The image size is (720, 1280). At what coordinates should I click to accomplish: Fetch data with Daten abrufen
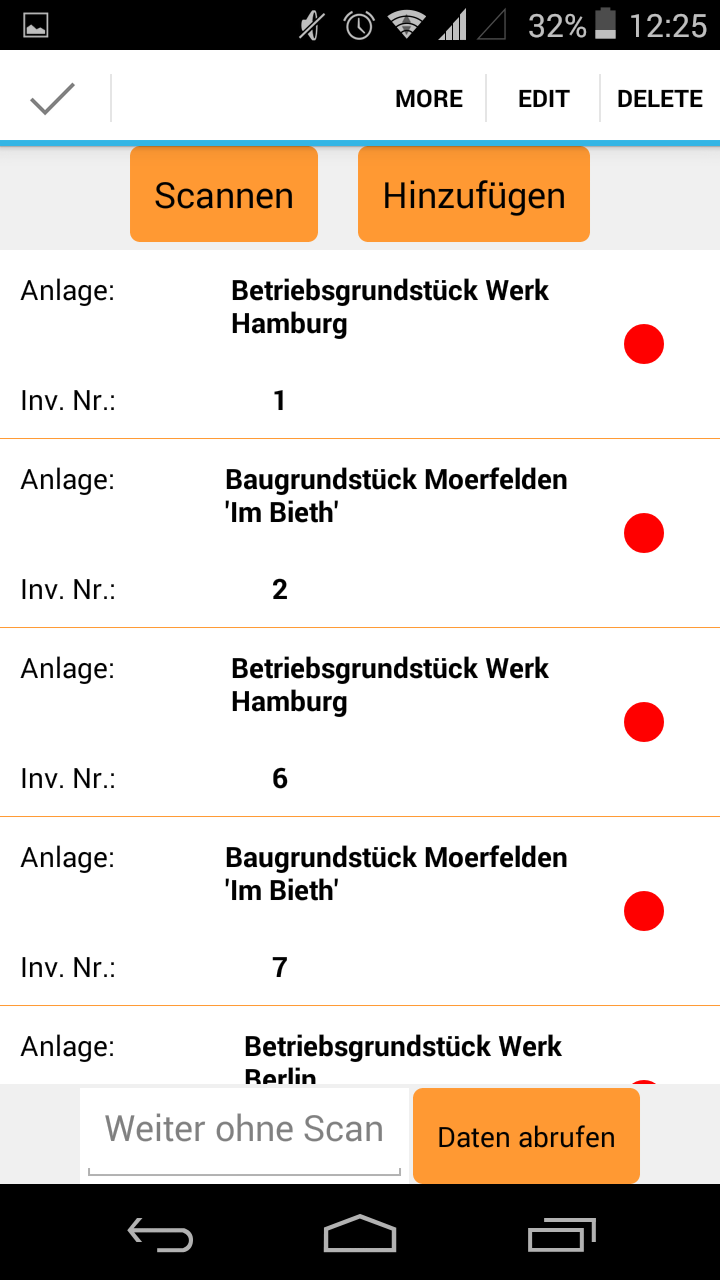coord(526,1137)
